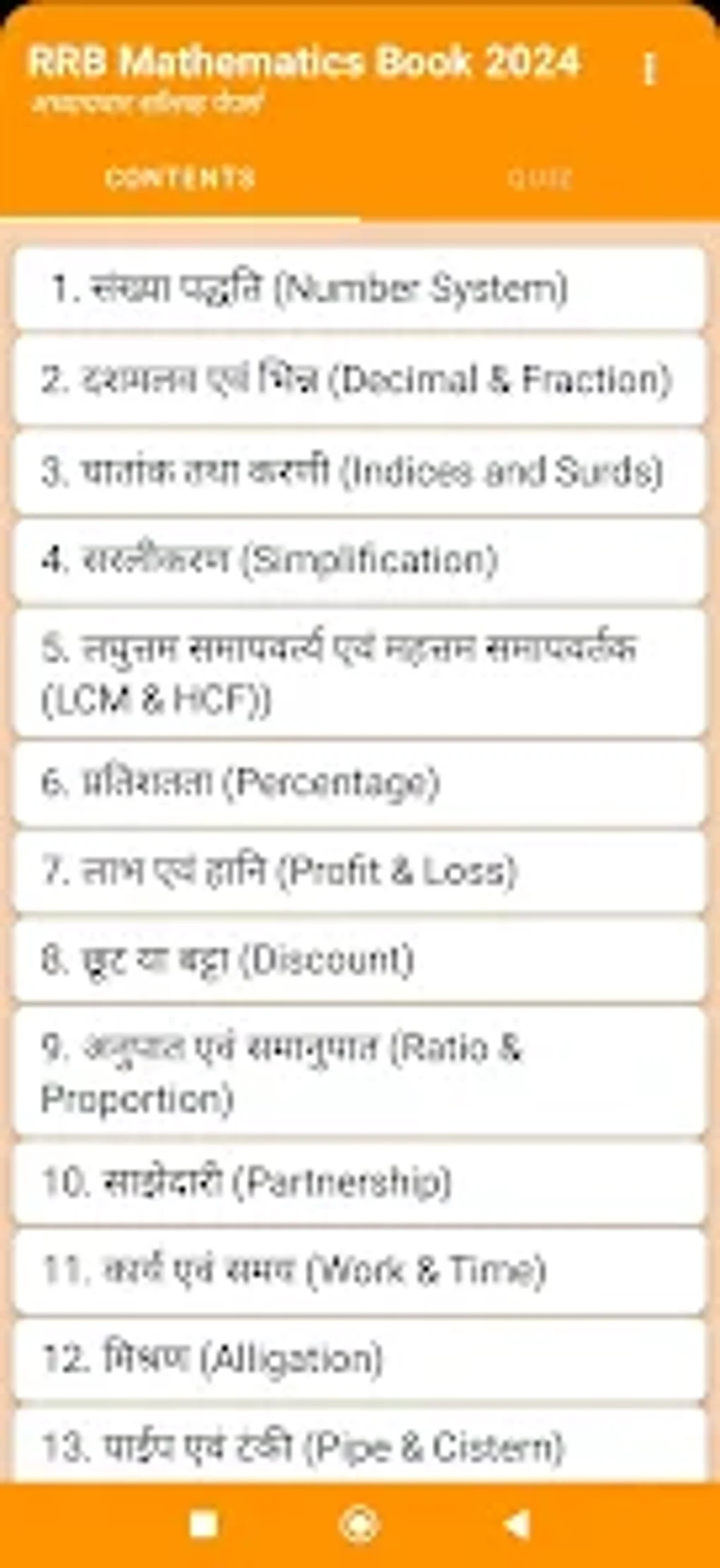The width and height of the screenshot is (720, 1568).
Task: Select the LCM & HCF chapter
Action: tap(359, 675)
